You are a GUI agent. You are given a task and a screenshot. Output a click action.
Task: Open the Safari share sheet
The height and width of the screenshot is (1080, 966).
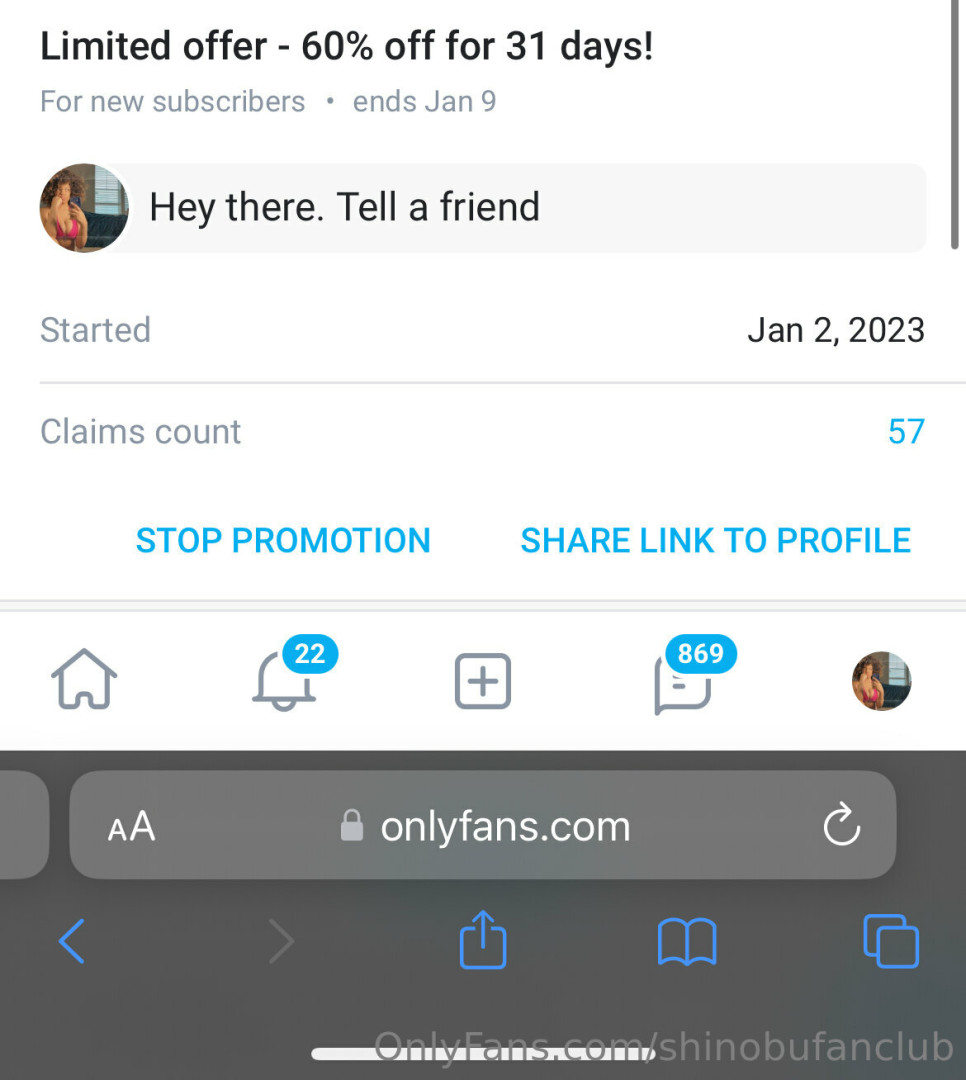coord(483,940)
